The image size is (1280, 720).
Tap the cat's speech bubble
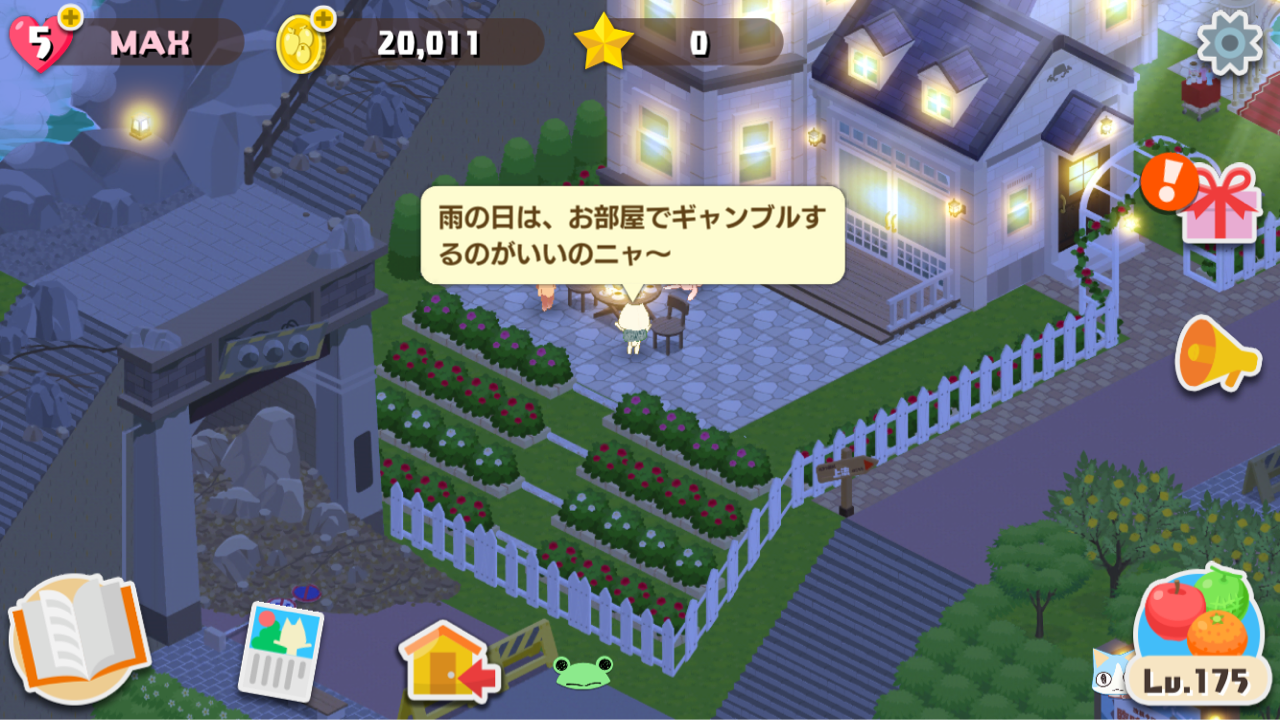(632, 235)
